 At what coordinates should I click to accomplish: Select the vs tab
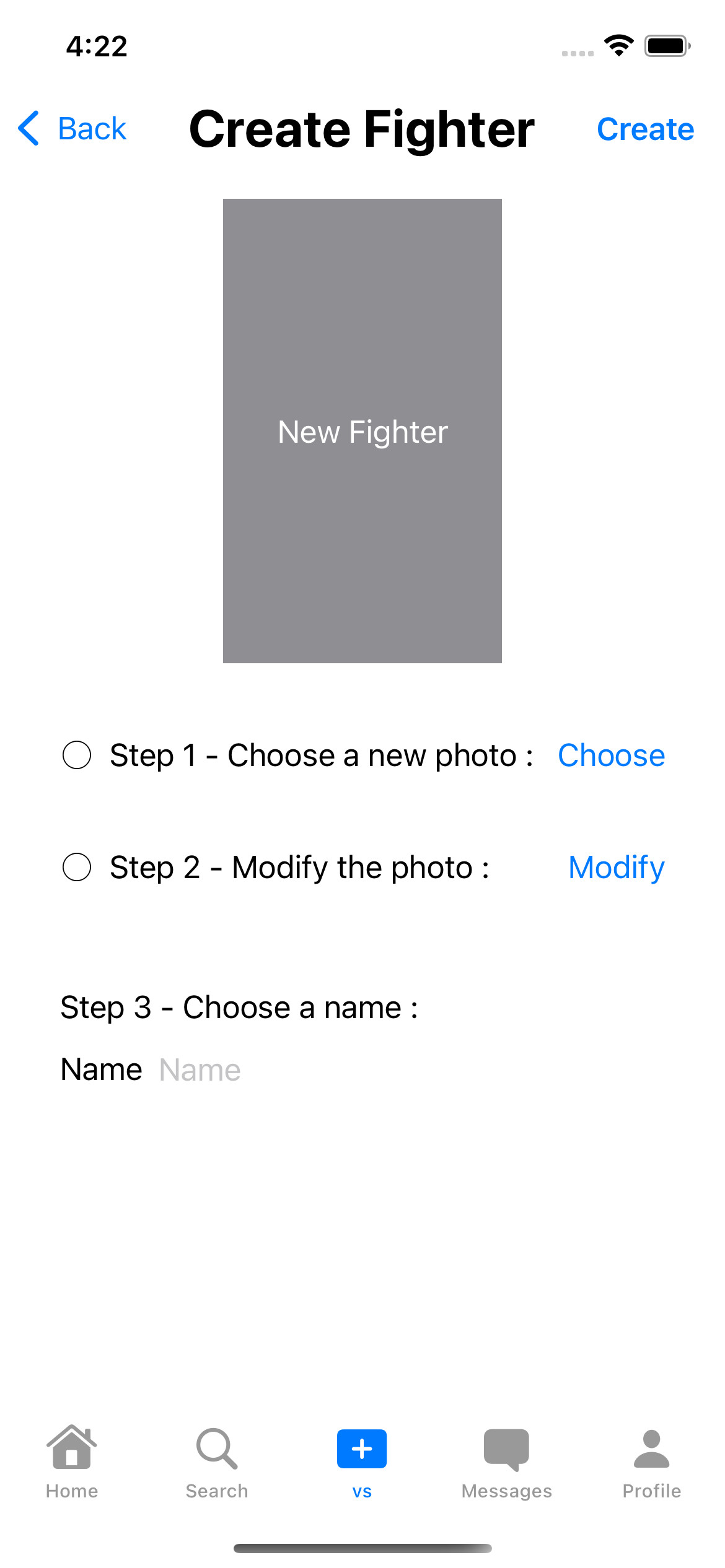tap(362, 1461)
